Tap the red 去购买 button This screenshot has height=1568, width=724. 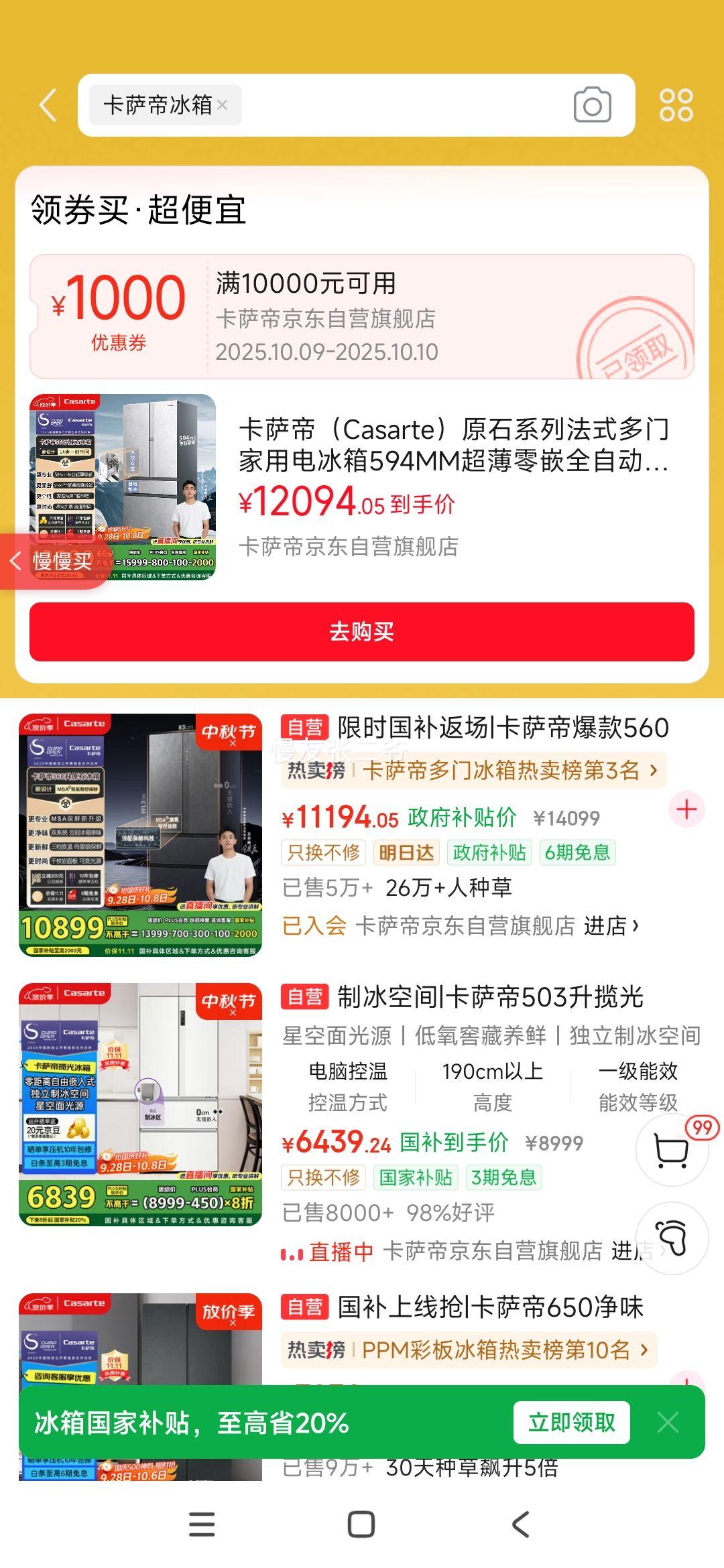[x=362, y=631]
